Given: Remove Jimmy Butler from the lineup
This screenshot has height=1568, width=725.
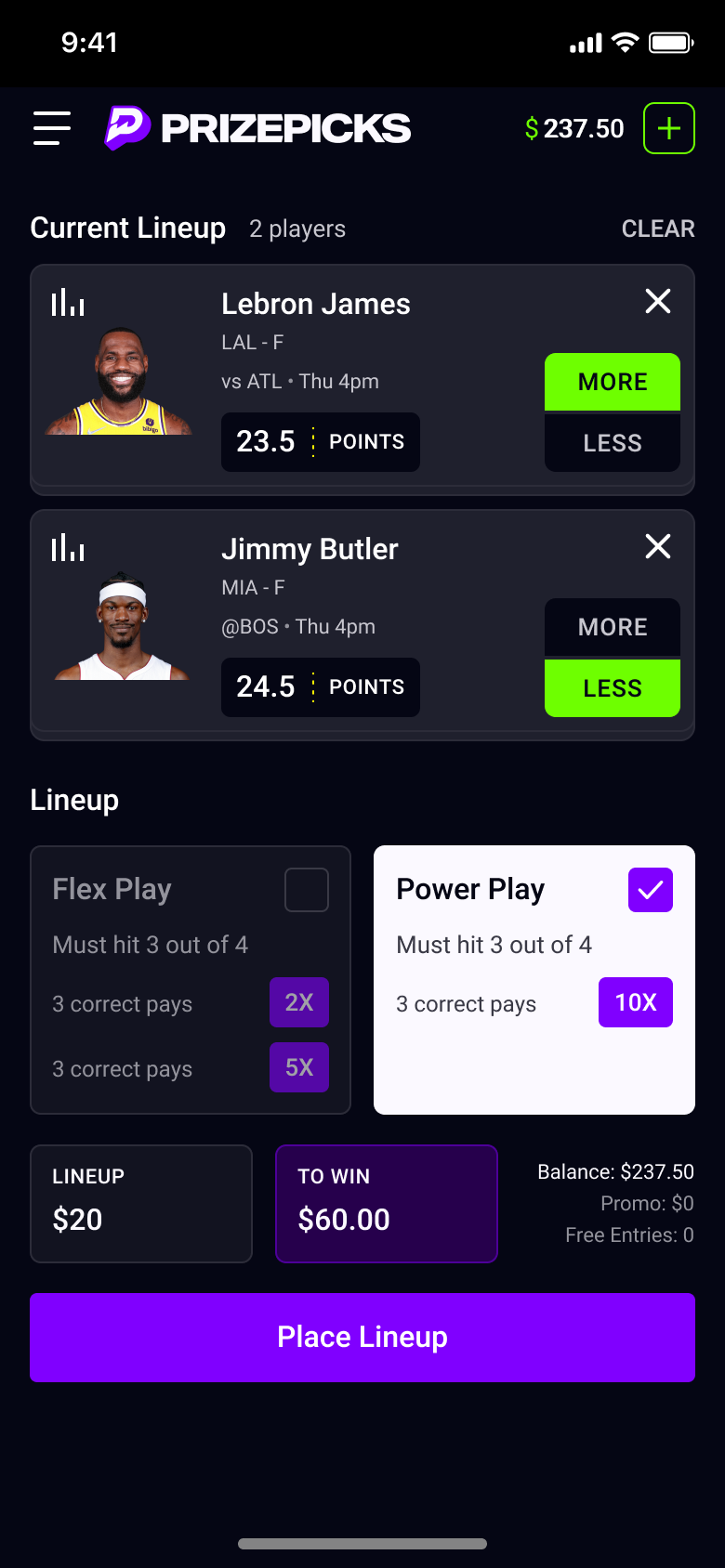Looking at the screenshot, I should pos(657,546).
